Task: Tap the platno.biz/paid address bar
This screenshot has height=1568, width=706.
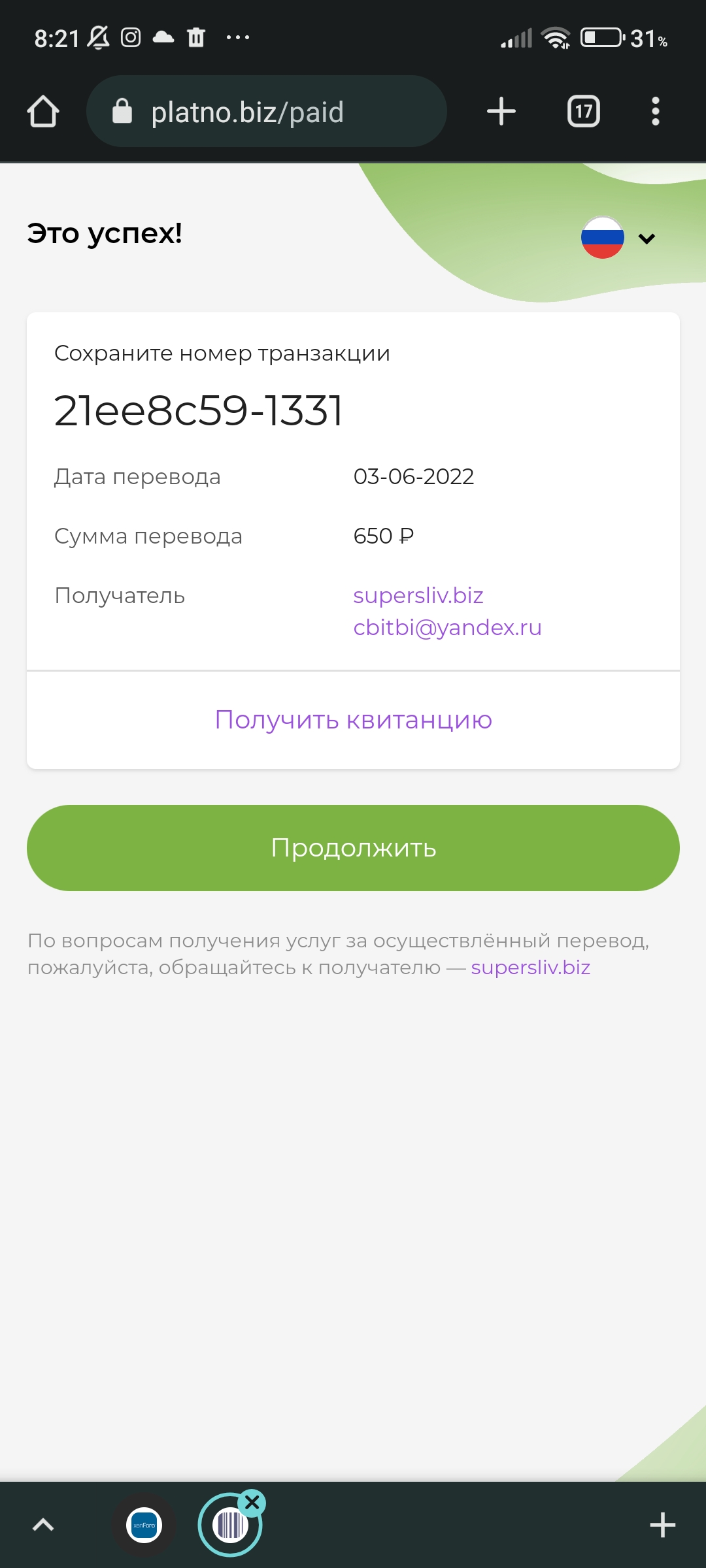Action: point(267,112)
